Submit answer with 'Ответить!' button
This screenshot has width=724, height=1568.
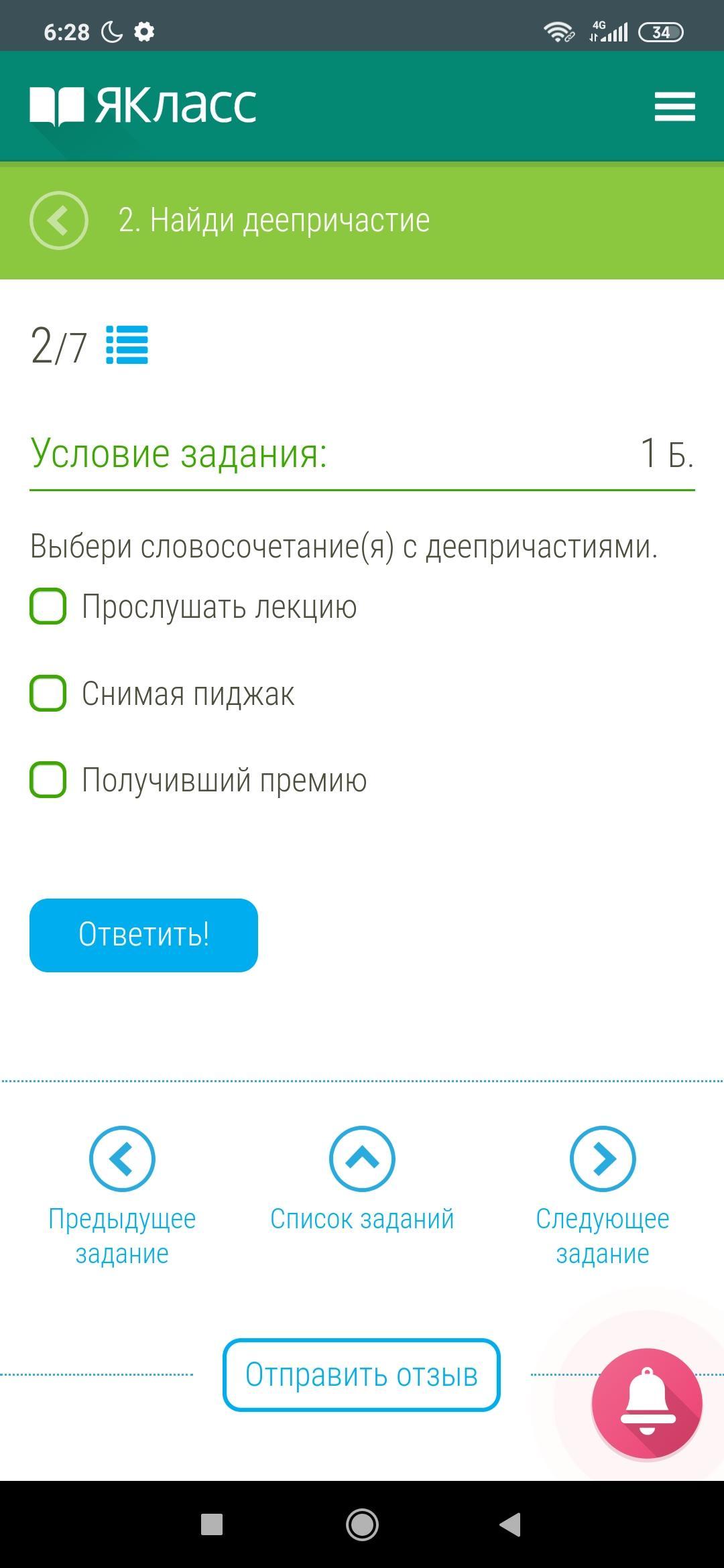tap(143, 935)
